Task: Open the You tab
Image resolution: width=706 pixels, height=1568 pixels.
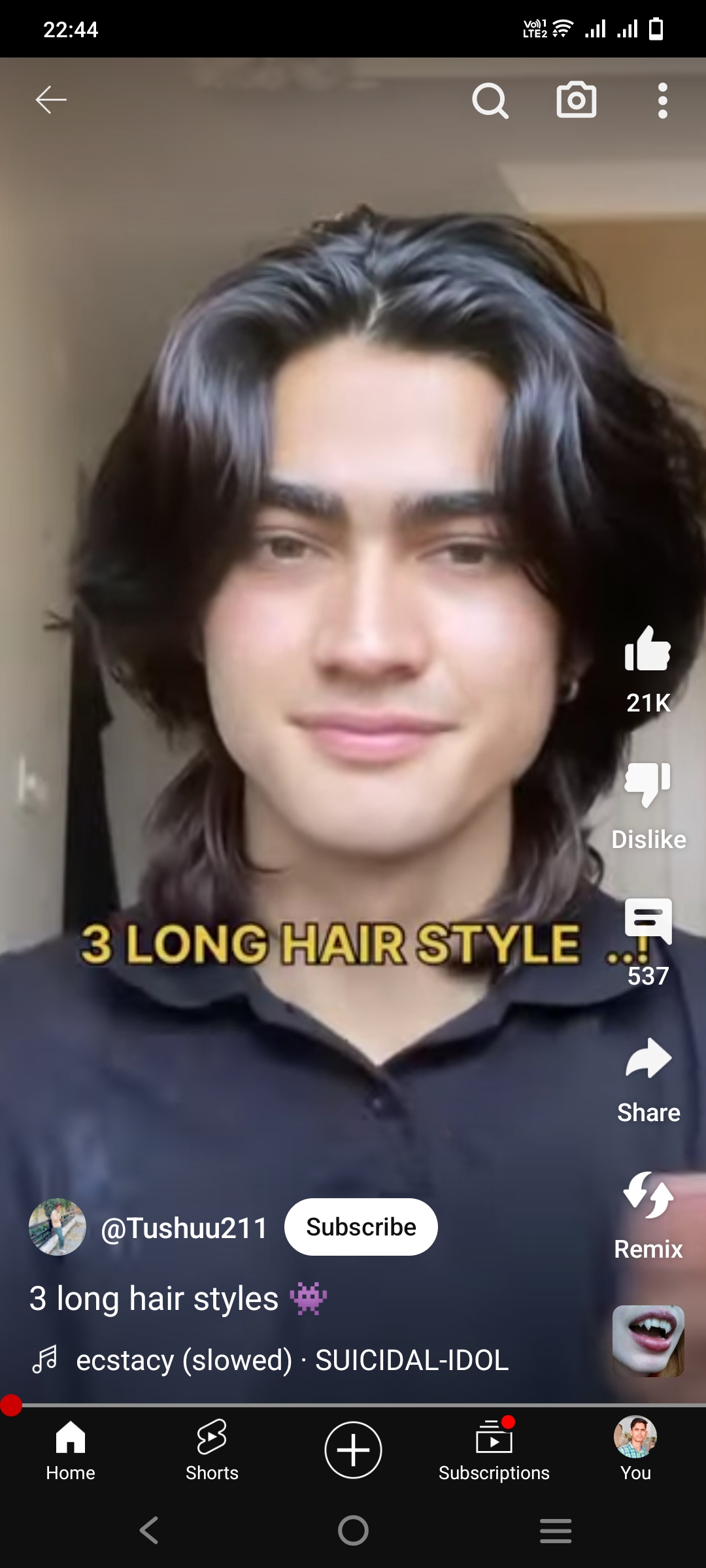Action: [635, 1450]
